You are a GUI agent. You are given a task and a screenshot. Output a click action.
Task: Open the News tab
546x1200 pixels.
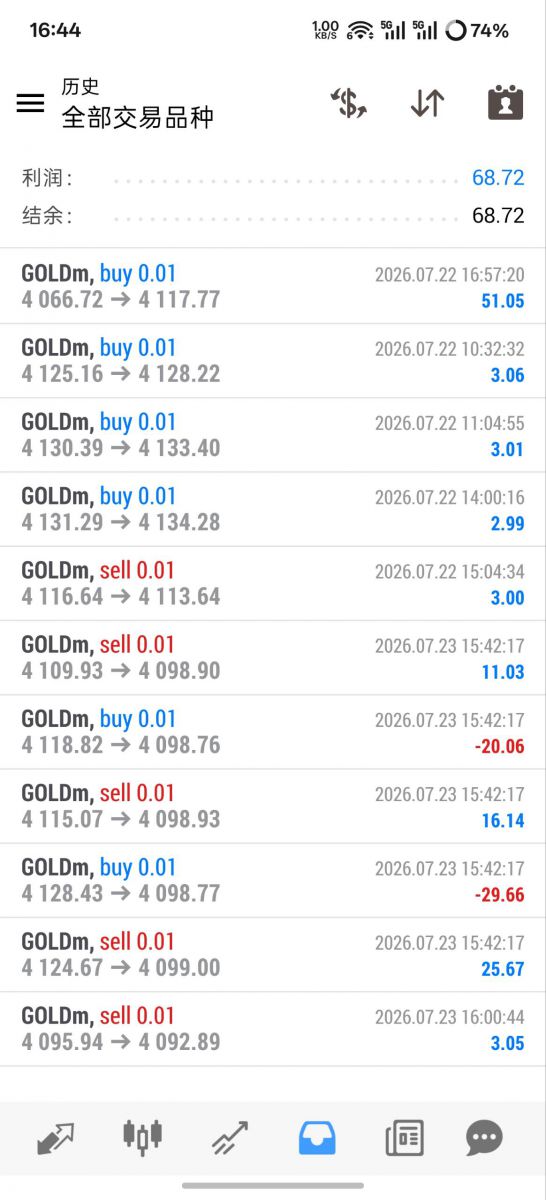404,1138
